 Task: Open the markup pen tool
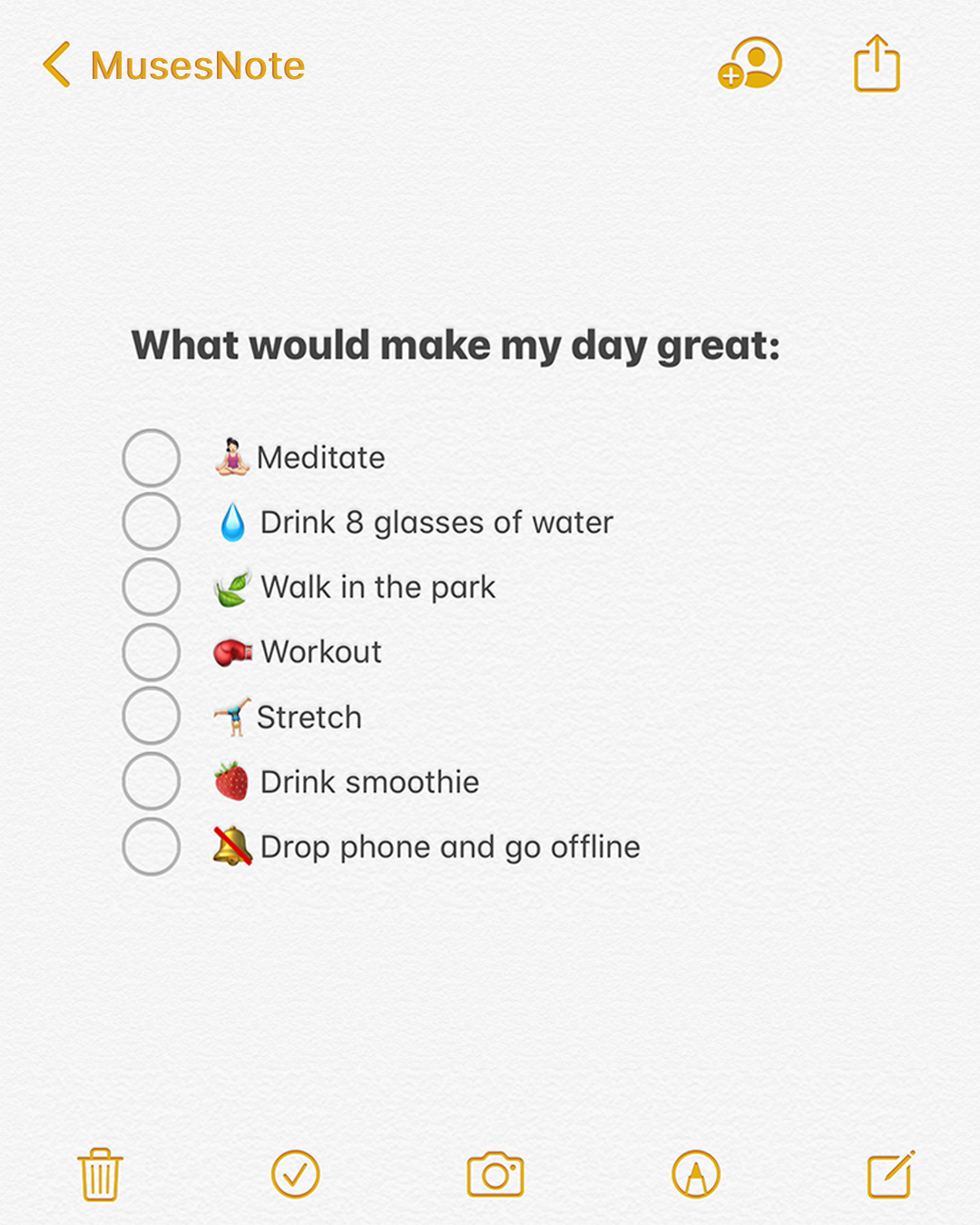[x=696, y=1174]
